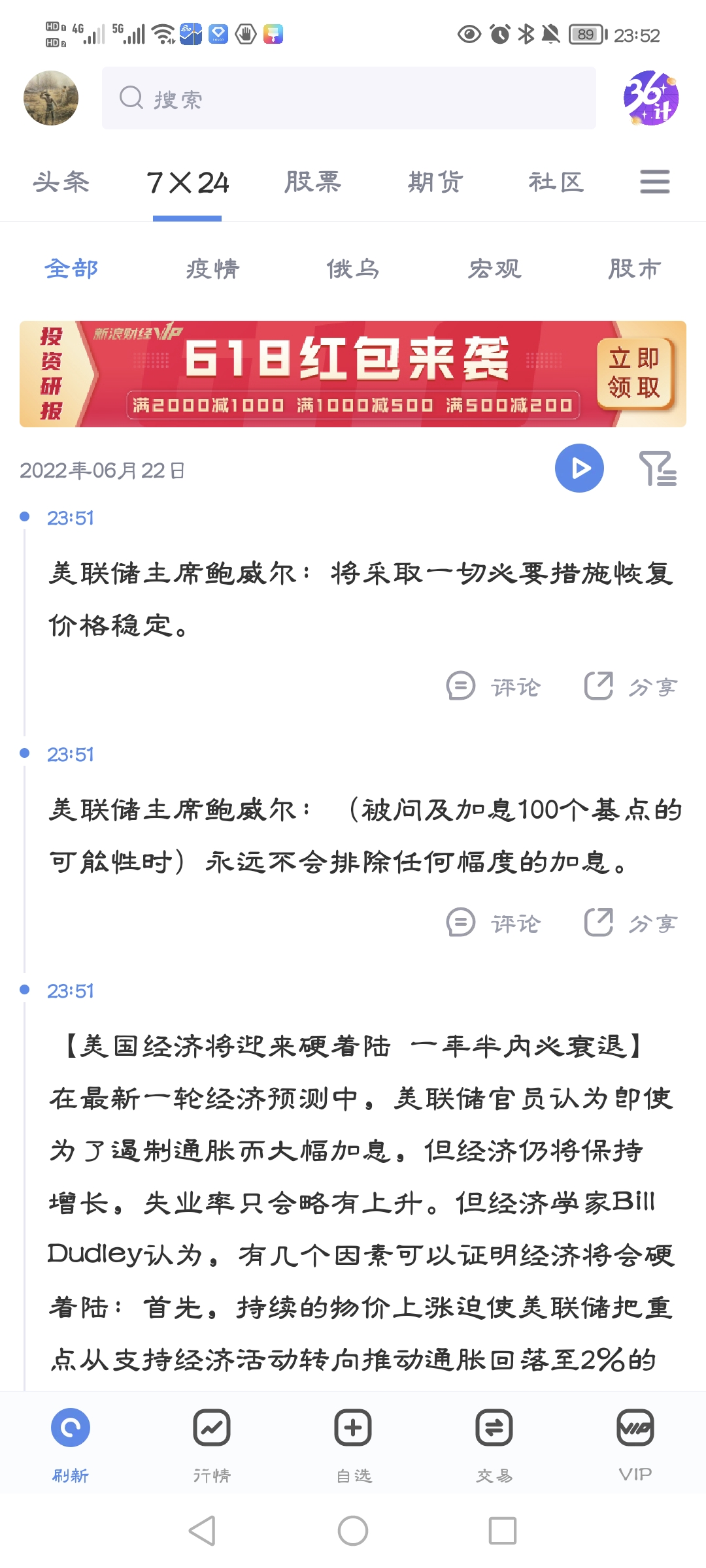Select the 股市 news filter
Viewport: 706px width, 1568px height.
(635, 269)
